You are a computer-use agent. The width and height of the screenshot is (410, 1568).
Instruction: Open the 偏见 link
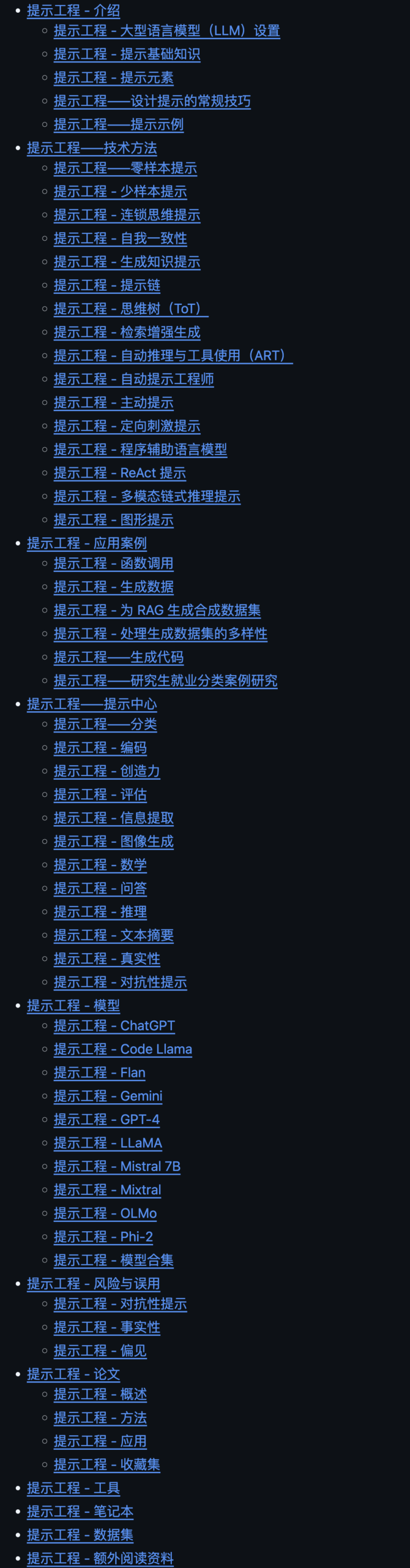point(100,1350)
